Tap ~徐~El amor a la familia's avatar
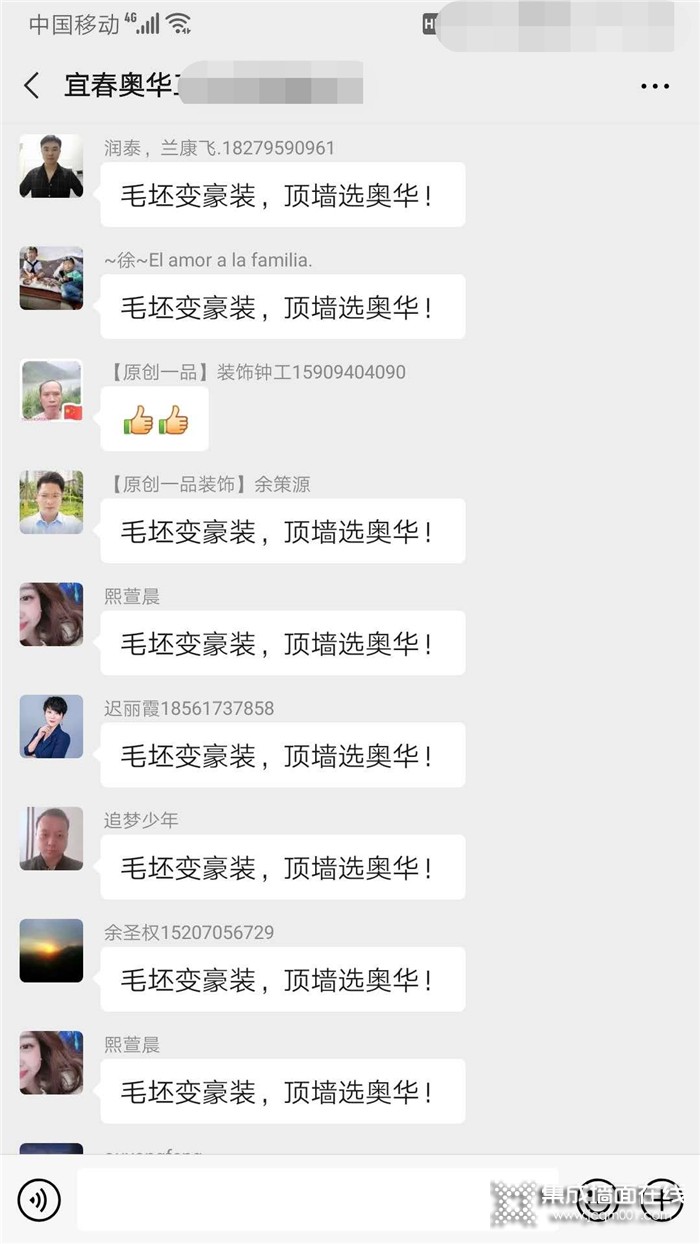 [x=51, y=278]
